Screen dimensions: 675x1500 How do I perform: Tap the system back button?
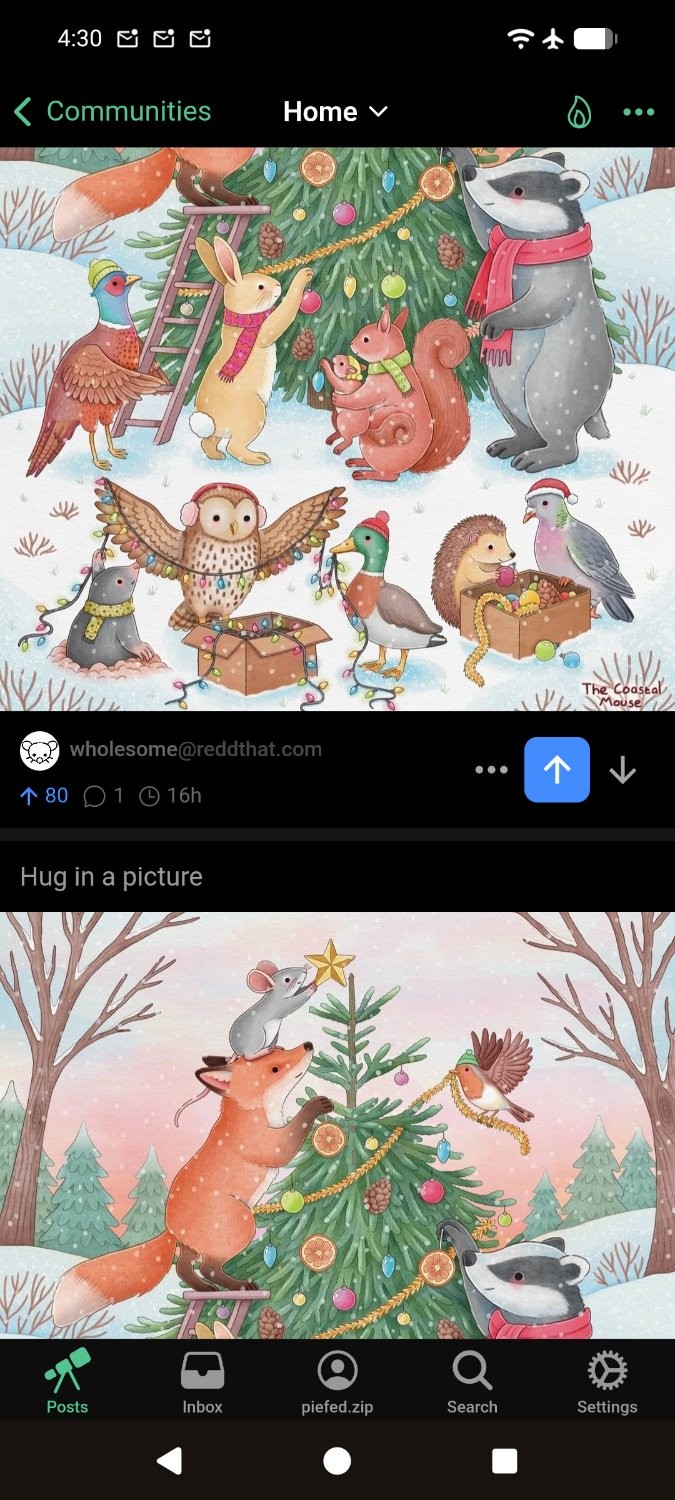(169, 1461)
